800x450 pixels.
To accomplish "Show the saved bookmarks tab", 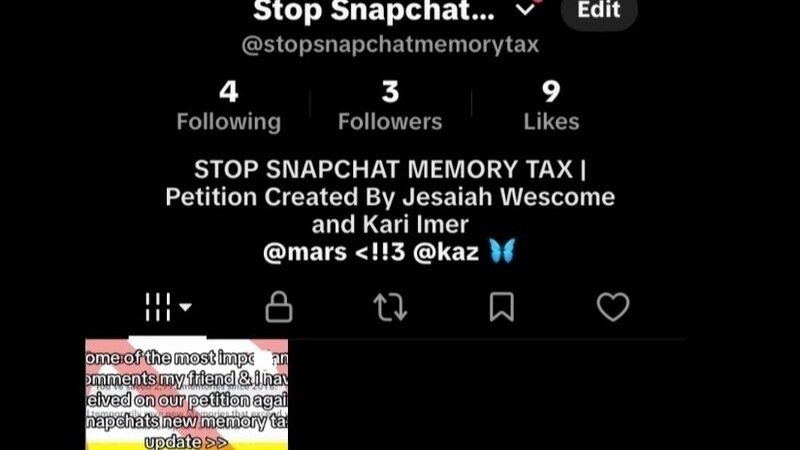I will [502, 307].
